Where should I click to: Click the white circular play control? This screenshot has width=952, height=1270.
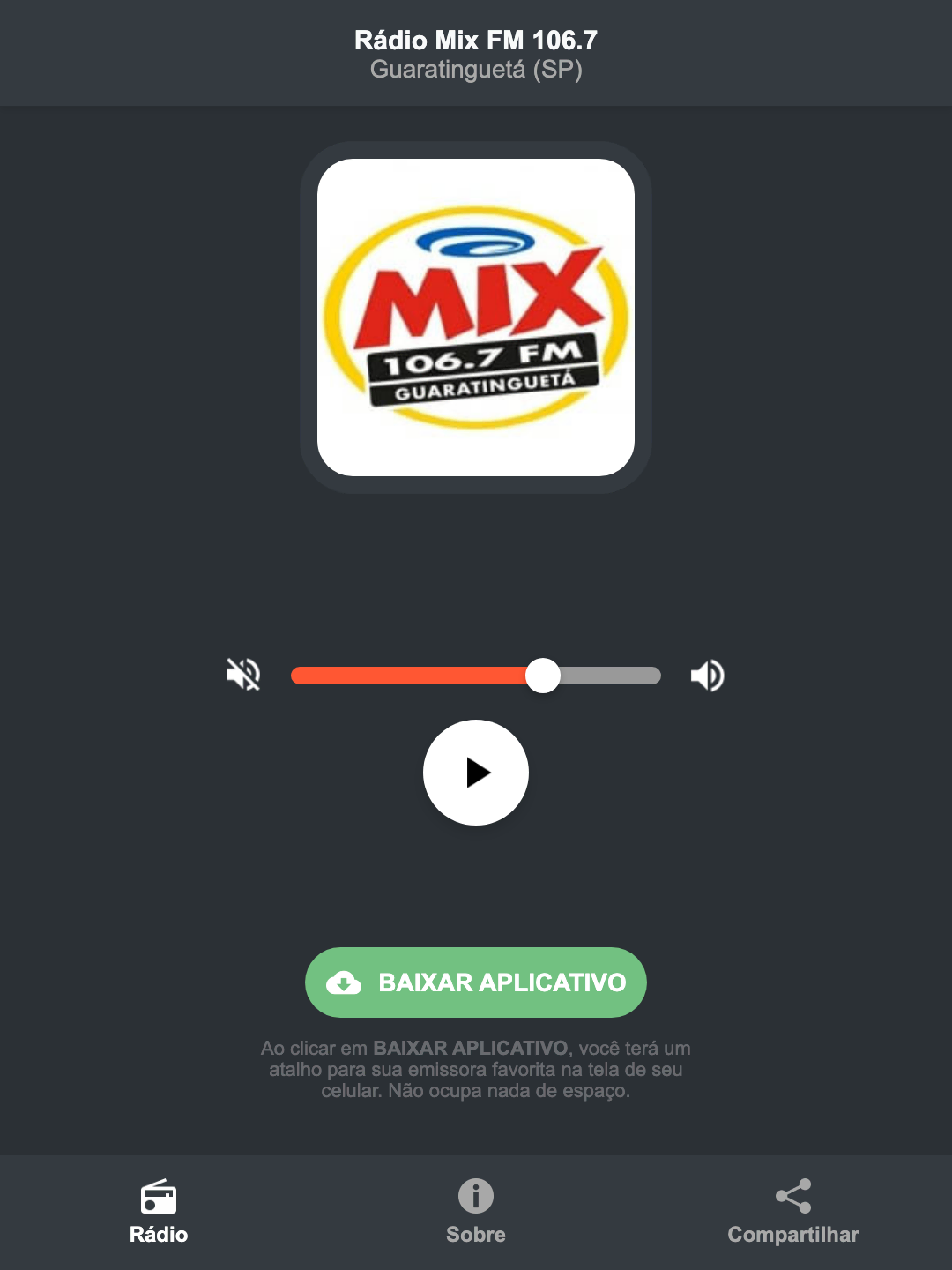point(476,773)
